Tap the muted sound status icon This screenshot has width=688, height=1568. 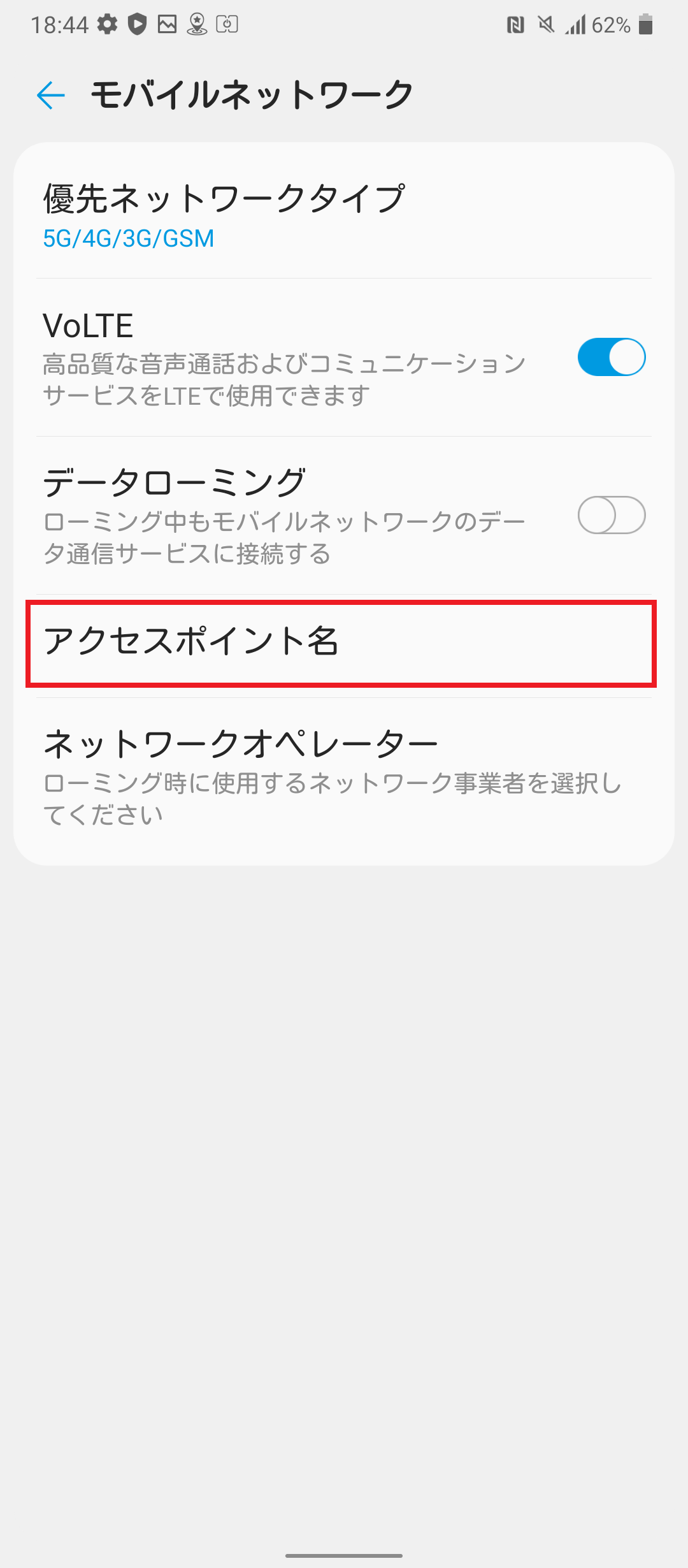coord(545,25)
